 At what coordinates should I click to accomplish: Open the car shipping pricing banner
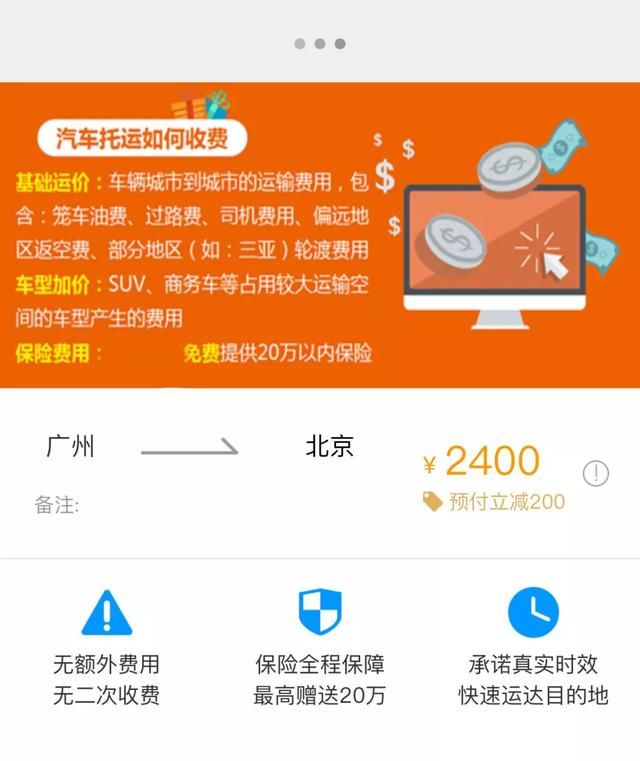(x=320, y=235)
